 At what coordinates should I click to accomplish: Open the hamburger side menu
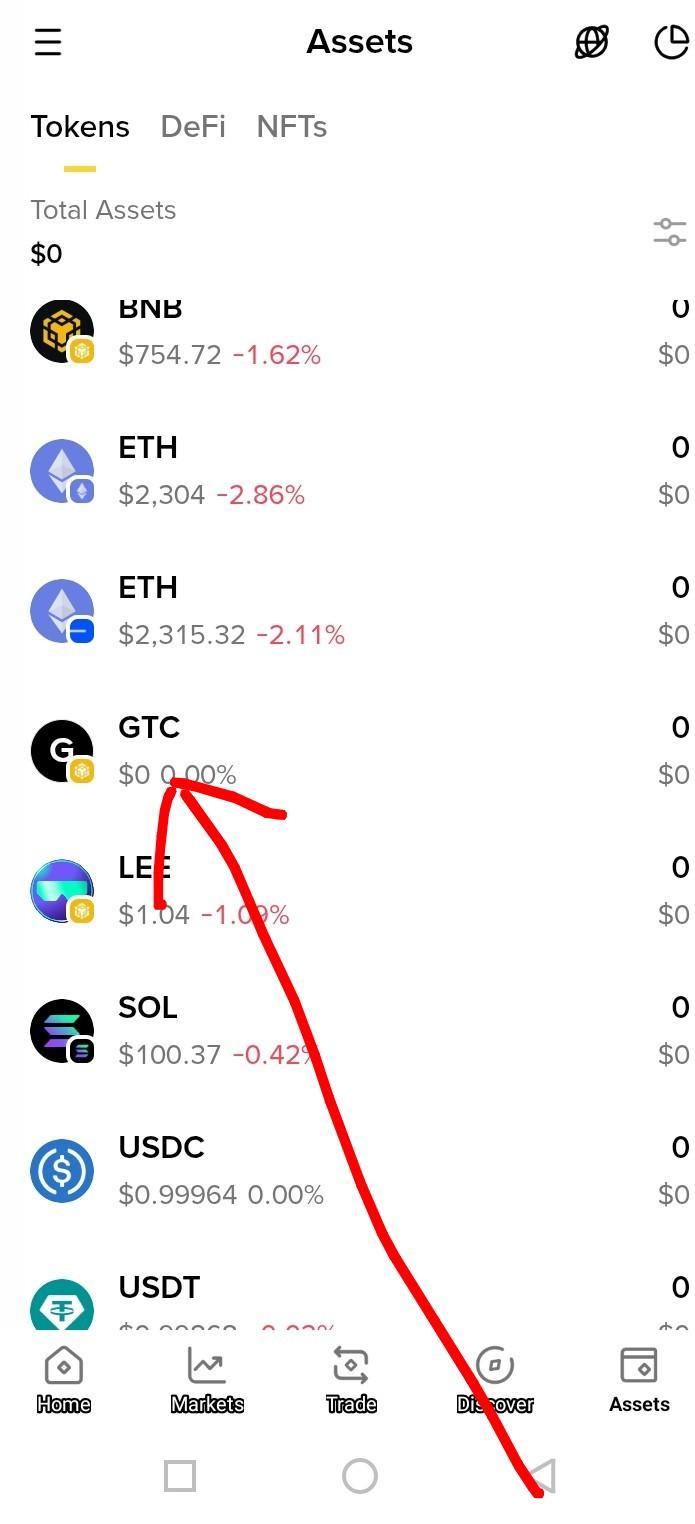(48, 42)
